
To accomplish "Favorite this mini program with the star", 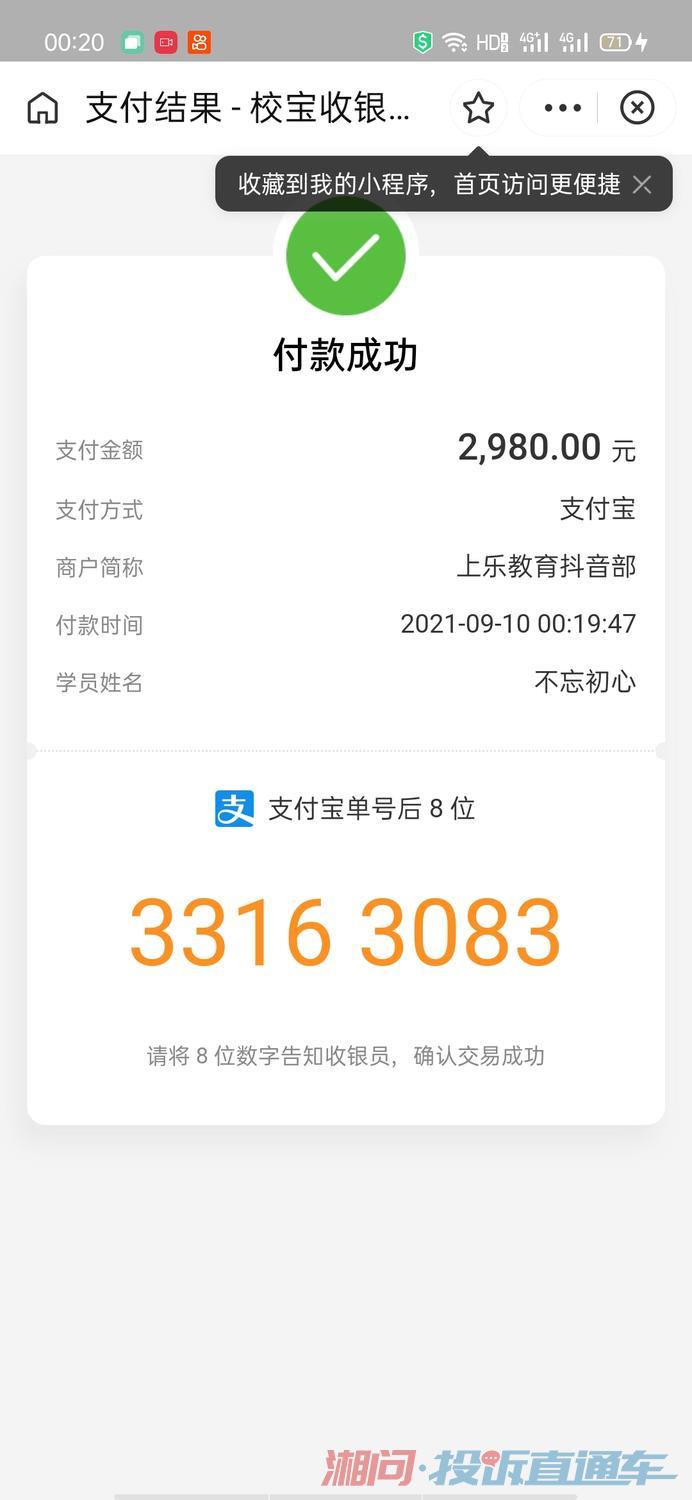I will pos(479,108).
